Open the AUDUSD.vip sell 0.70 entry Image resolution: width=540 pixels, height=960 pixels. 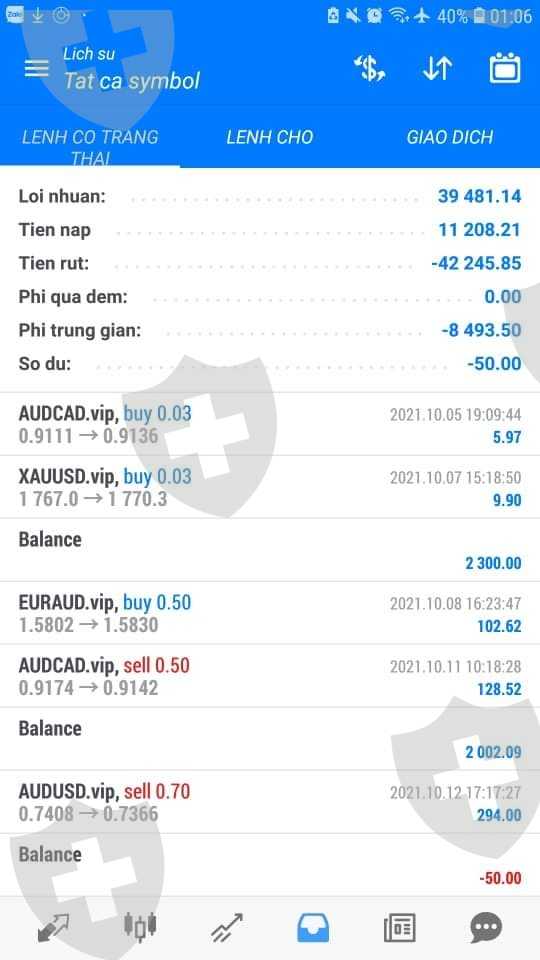(x=270, y=803)
